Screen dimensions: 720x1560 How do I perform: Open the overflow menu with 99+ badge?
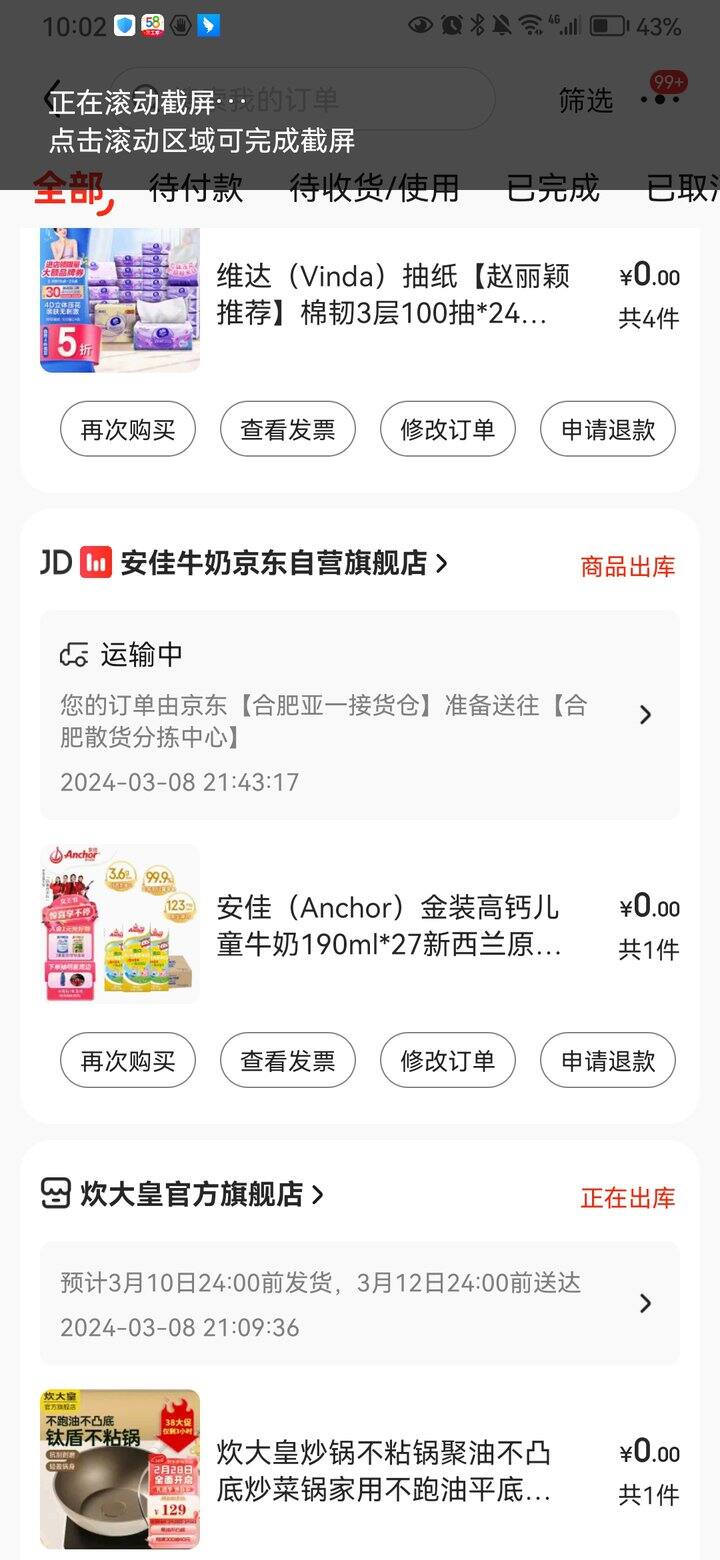coord(661,96)
